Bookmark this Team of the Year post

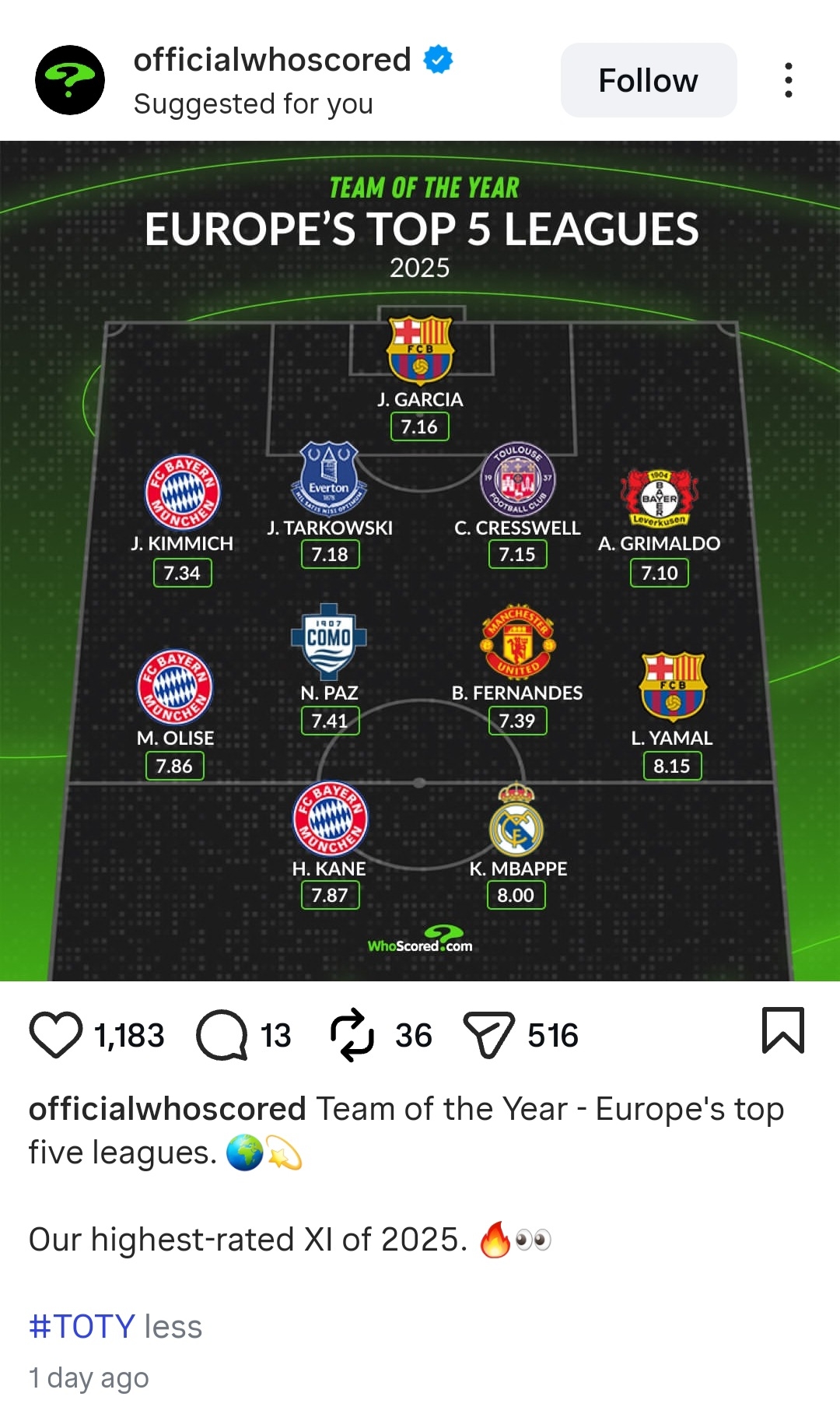coord(782,1031)
